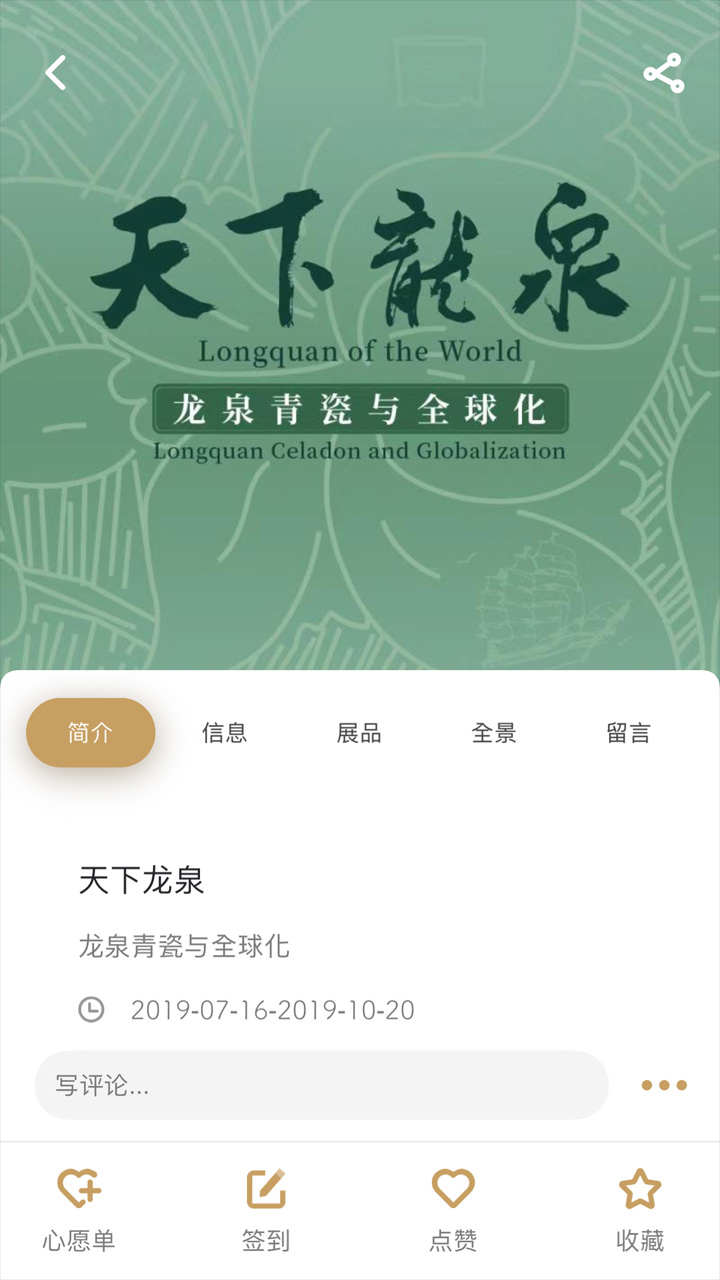Tap the clock icon beside the dates
Screen dimensions: 720x1280
[x=91, y=1010]
